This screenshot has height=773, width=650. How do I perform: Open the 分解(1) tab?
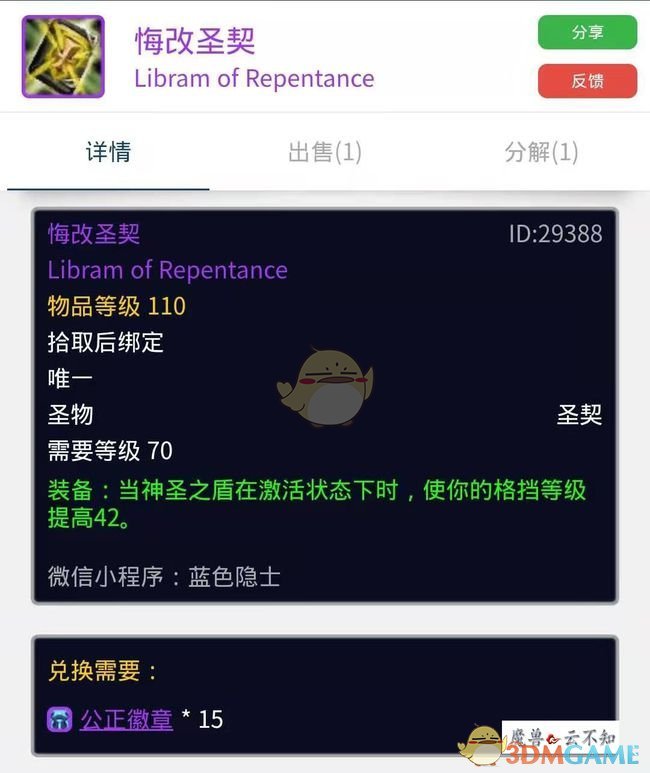pyautogui.click(x=541, y=153)
